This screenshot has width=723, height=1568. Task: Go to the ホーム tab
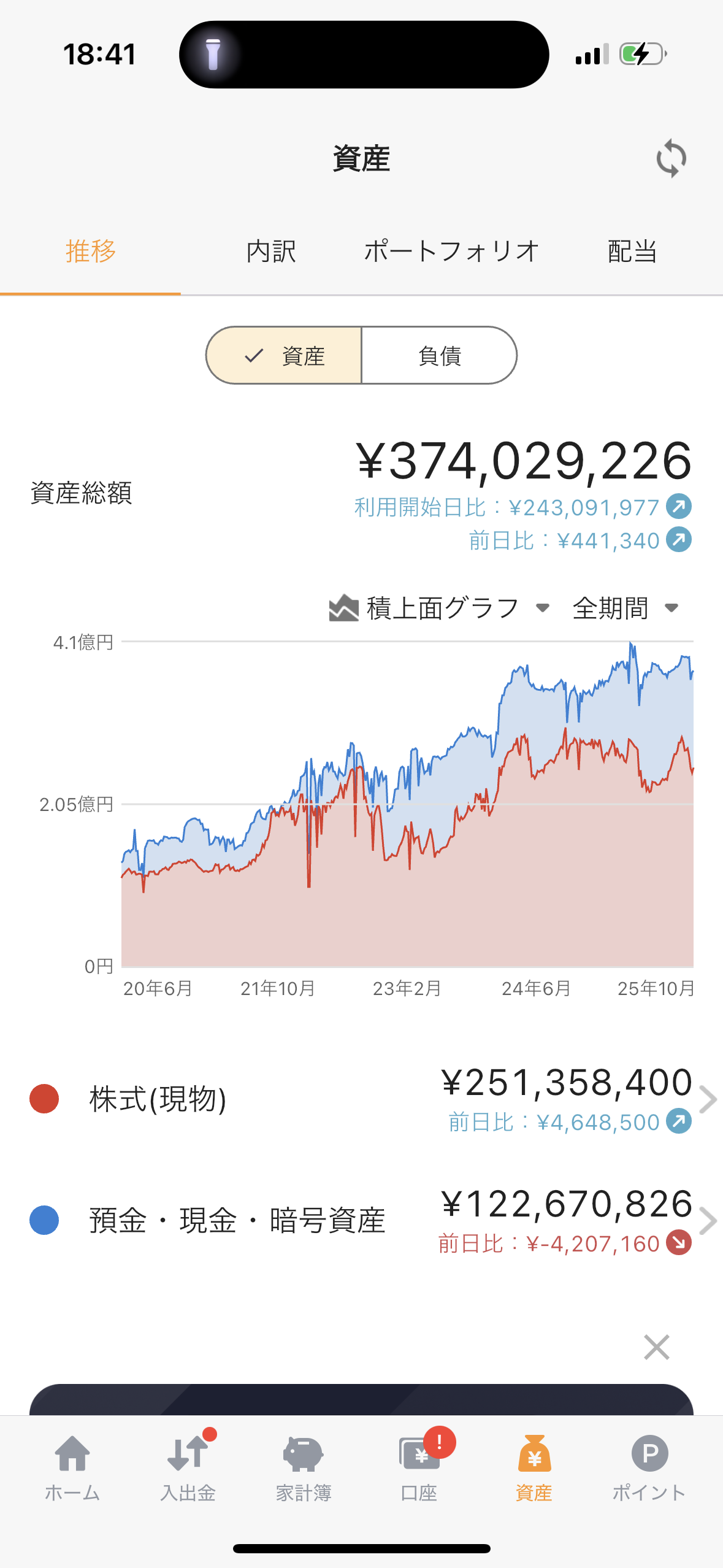[72, 1465]
